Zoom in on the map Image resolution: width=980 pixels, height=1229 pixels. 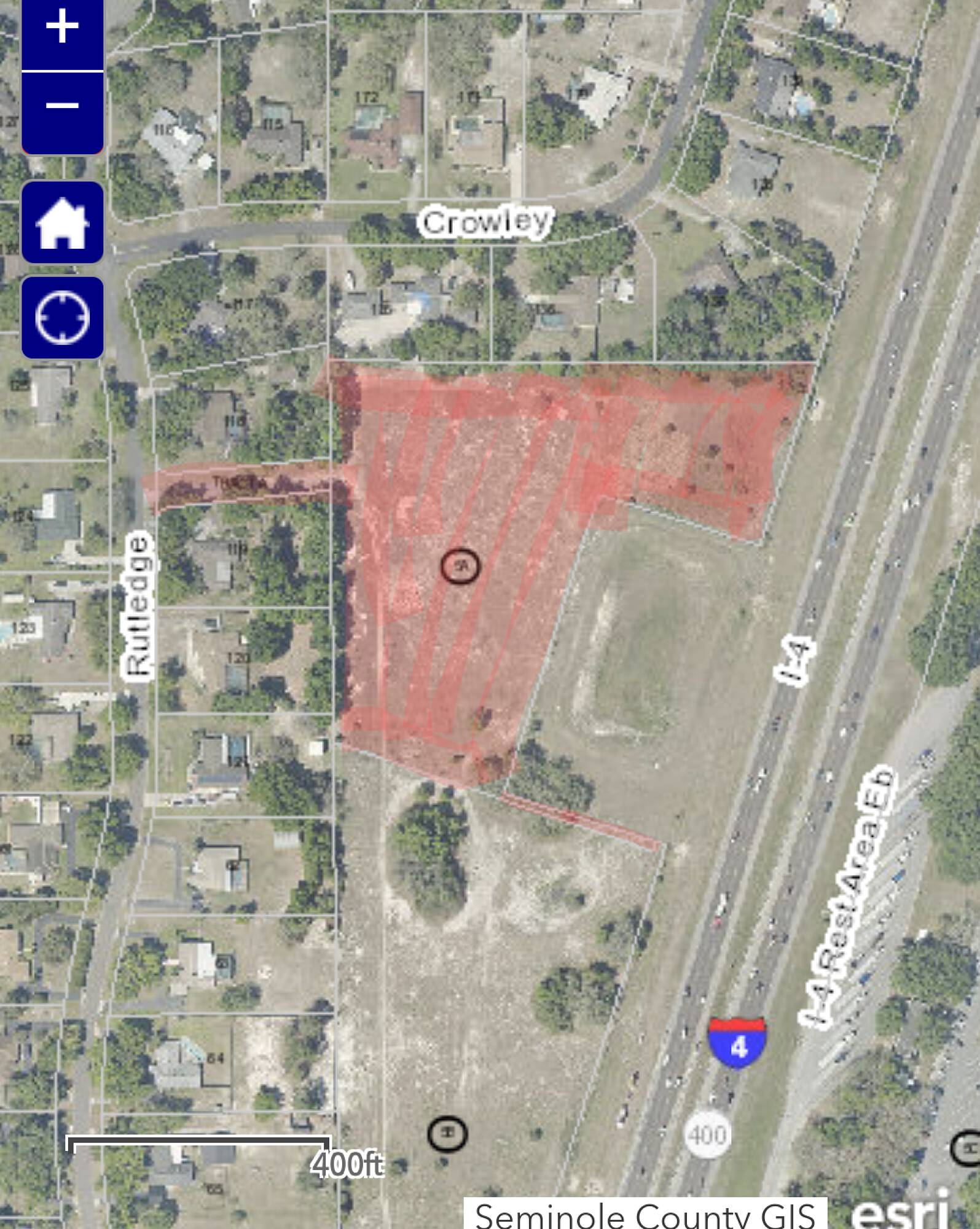point(62,33)
